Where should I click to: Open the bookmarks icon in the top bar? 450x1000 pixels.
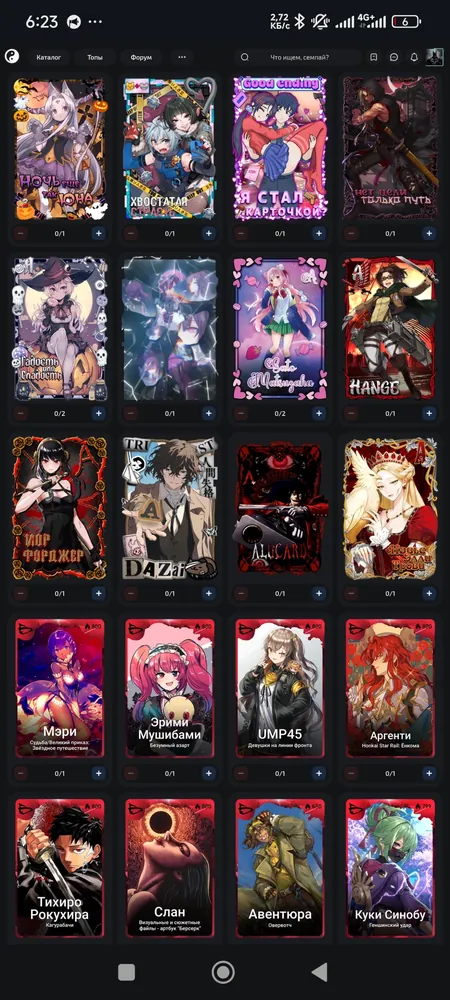click(374, 57)
